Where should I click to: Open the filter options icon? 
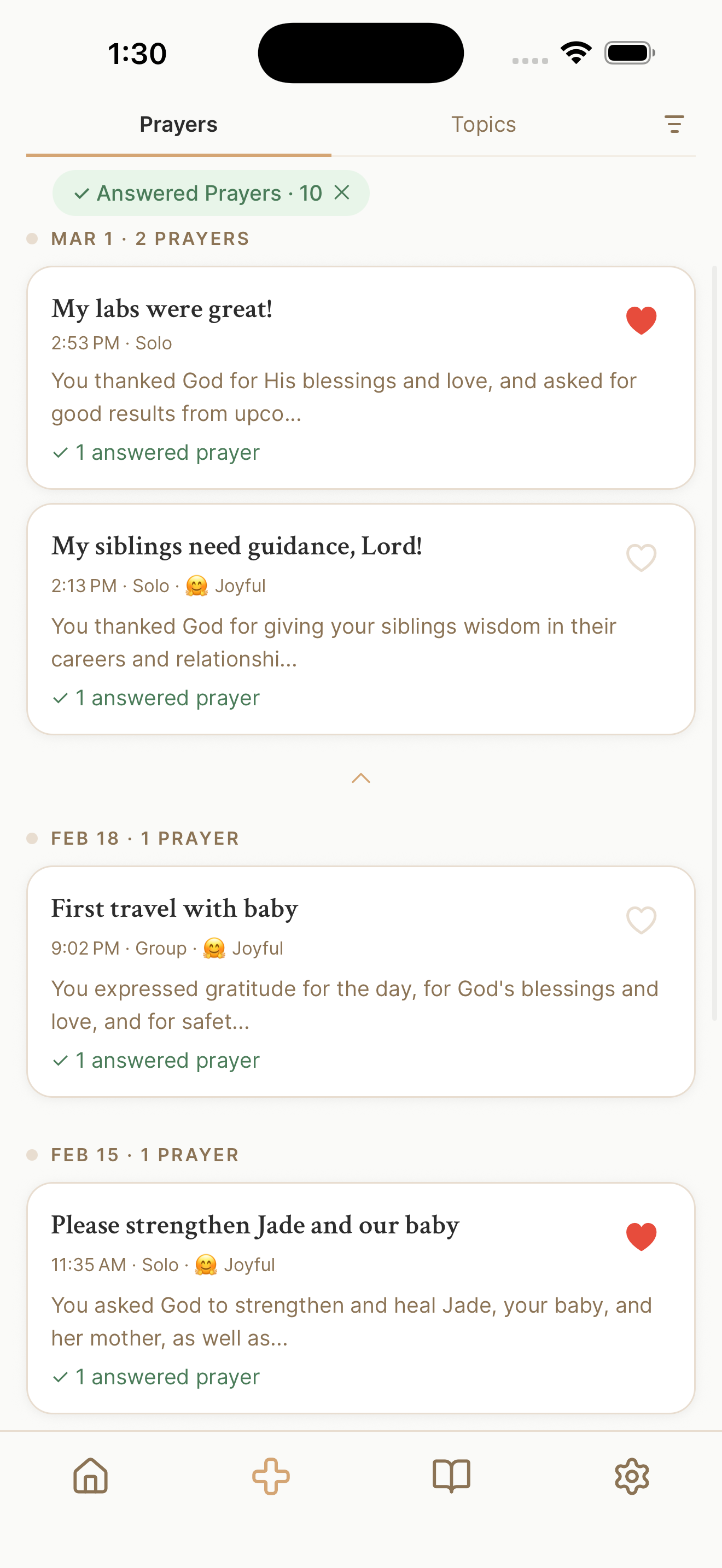(x=675, y=124)
